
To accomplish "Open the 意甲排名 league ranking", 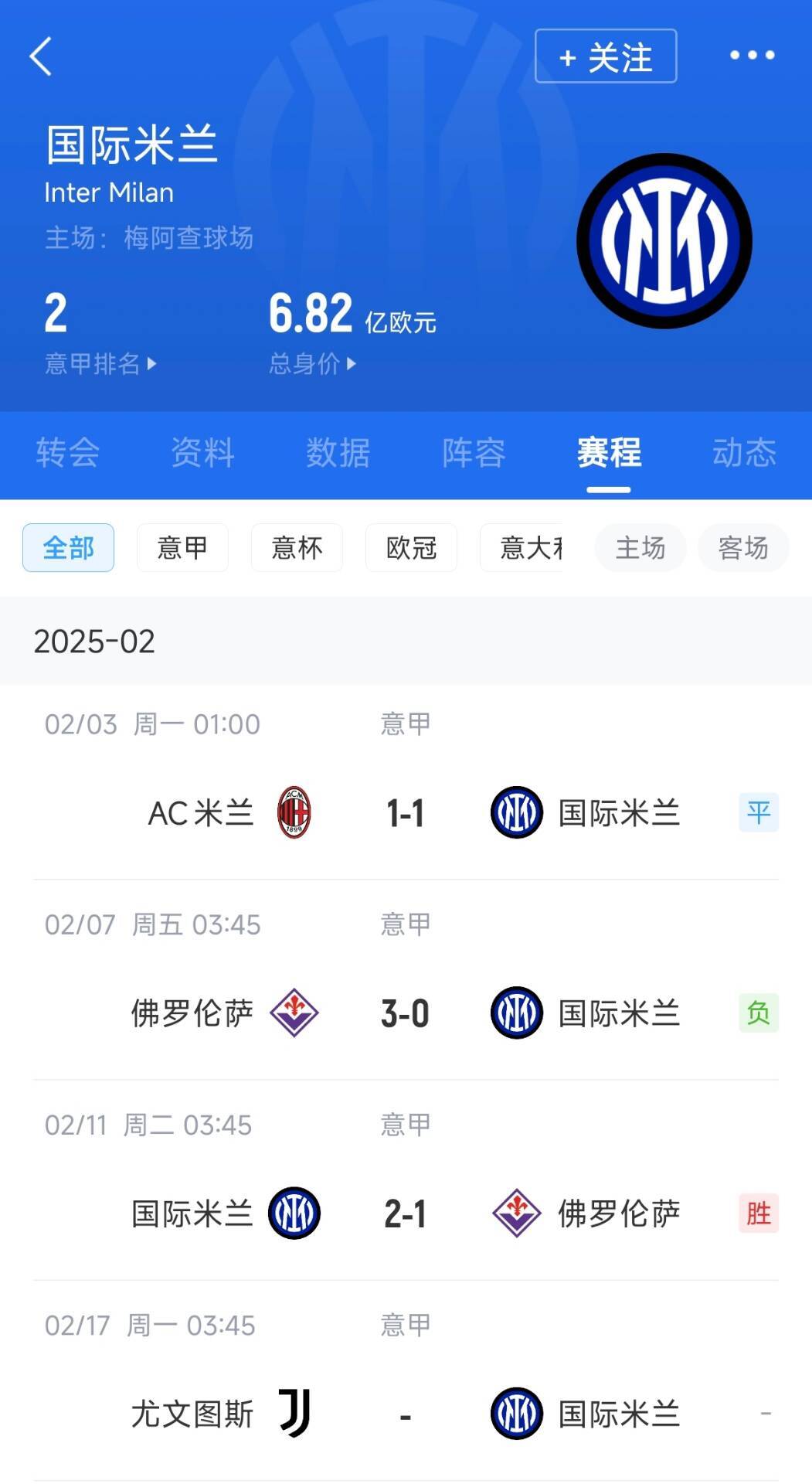I will point(100,363).
